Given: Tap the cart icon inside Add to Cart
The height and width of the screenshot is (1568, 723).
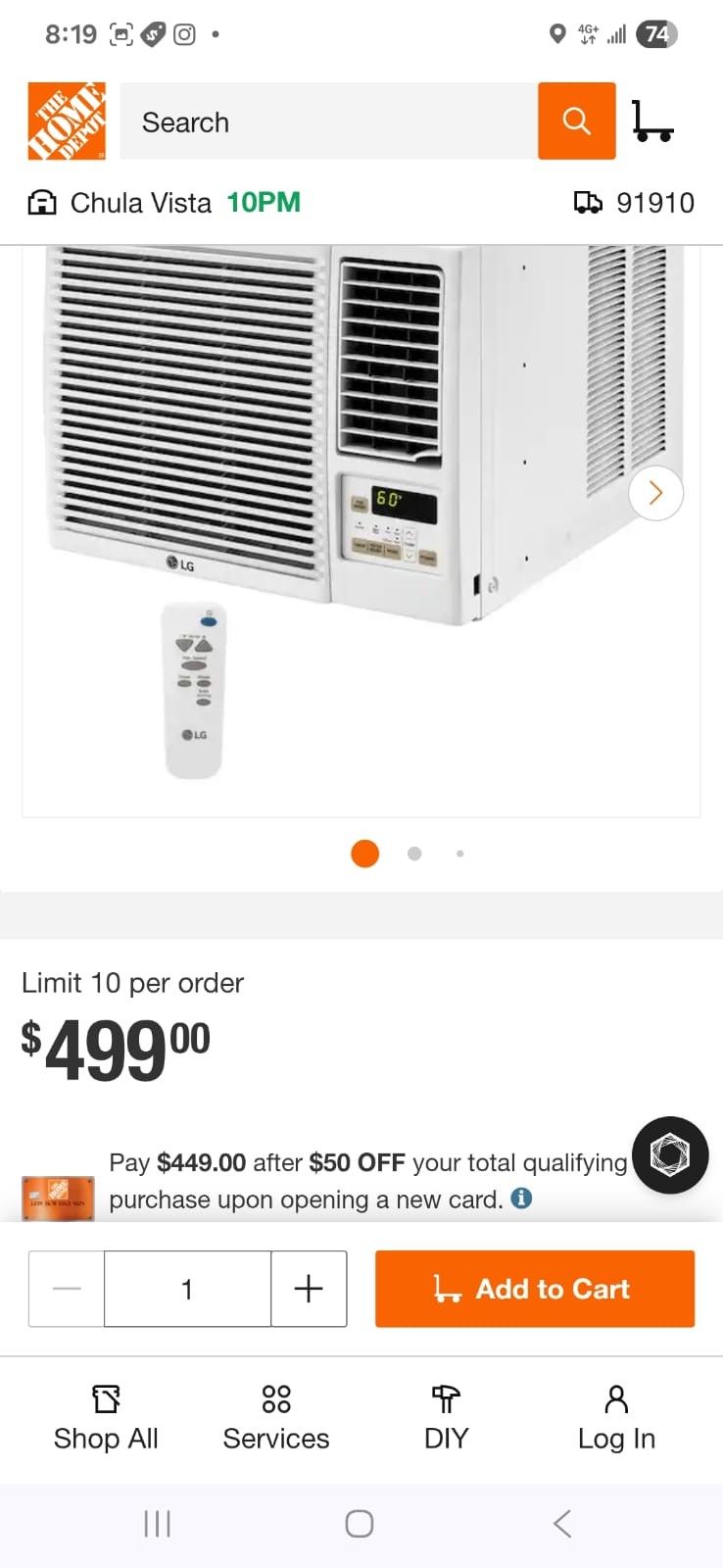Looking at the screenshot, I should click(447, 1289).
